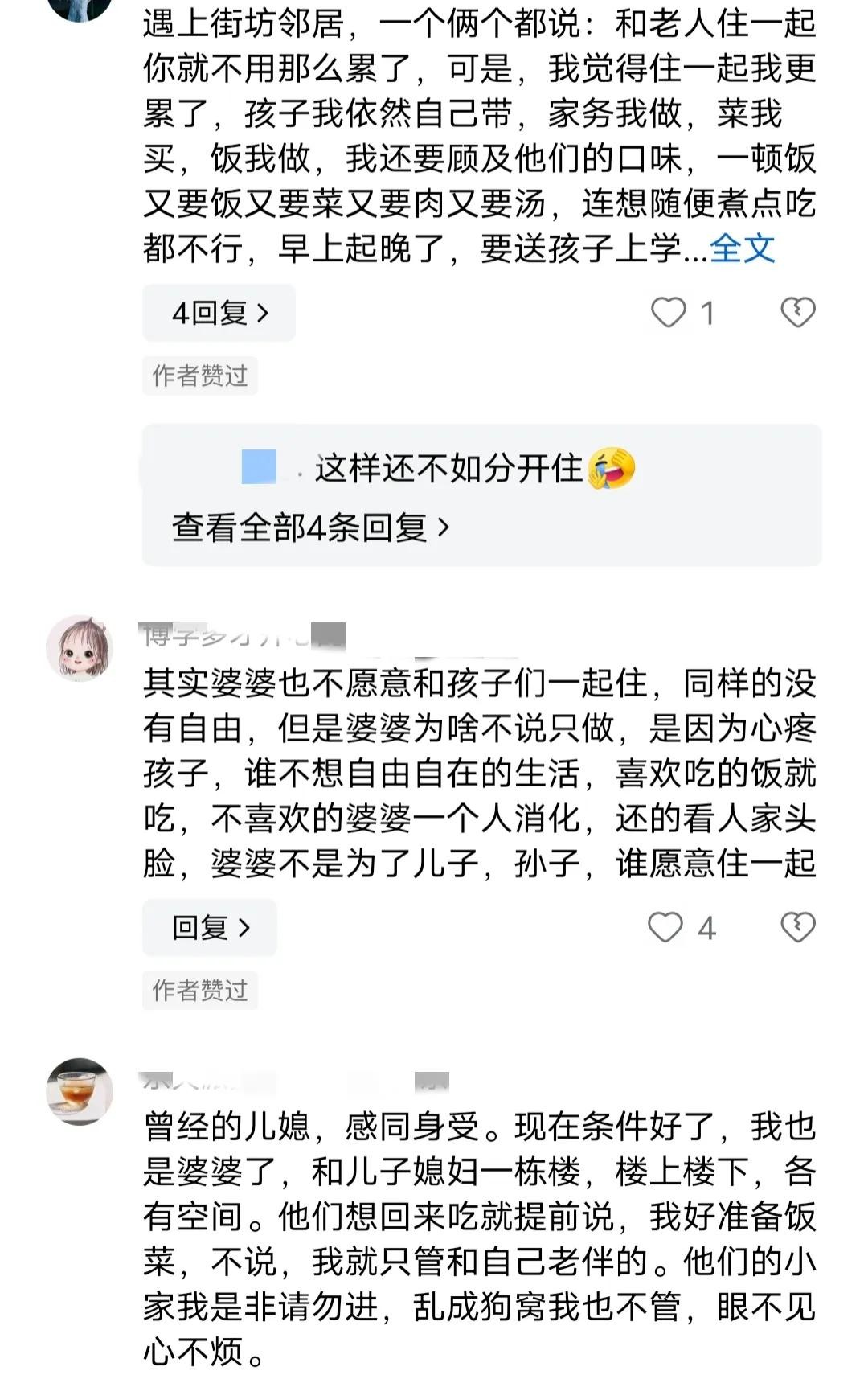Screen dimensions: 868x1375
Task: Reply to the comment about 婆婆 not wanting to live together
Action: click(x=210, y=928)
